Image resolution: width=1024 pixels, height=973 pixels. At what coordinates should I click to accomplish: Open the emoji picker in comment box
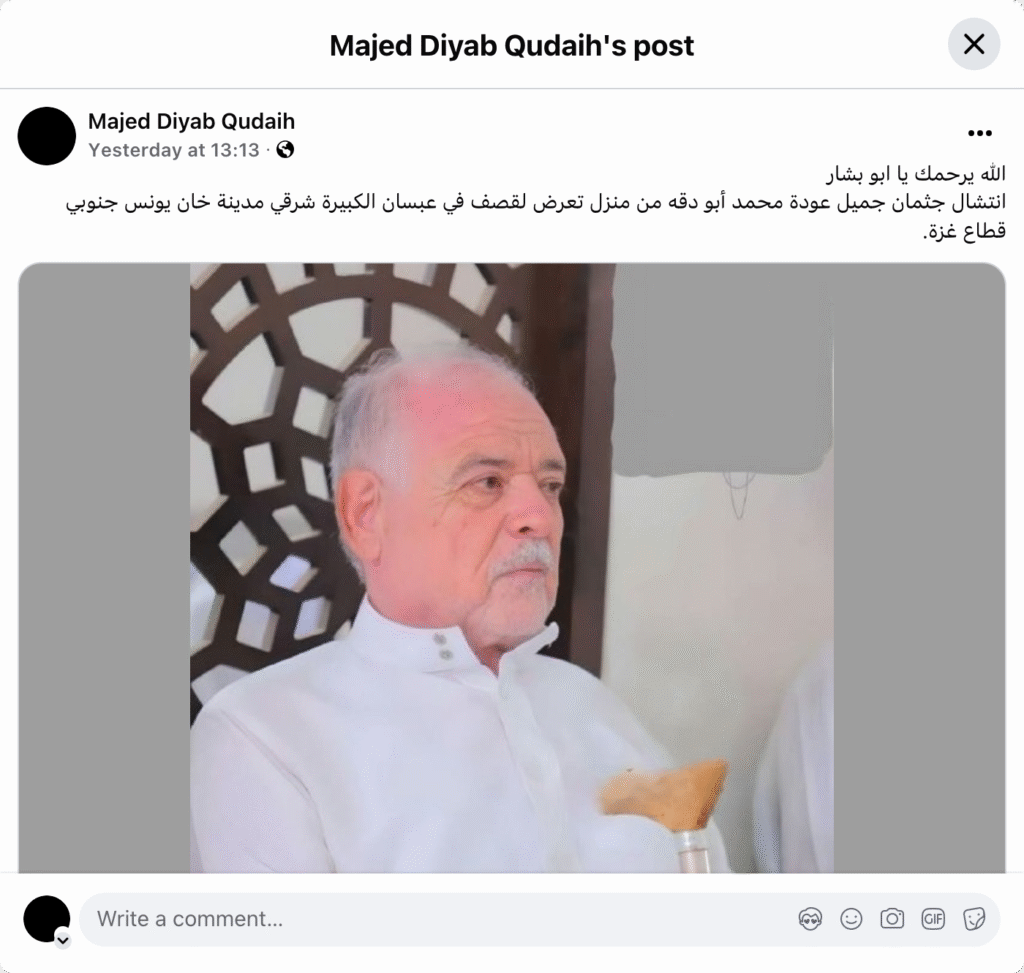tap(851, 919)
